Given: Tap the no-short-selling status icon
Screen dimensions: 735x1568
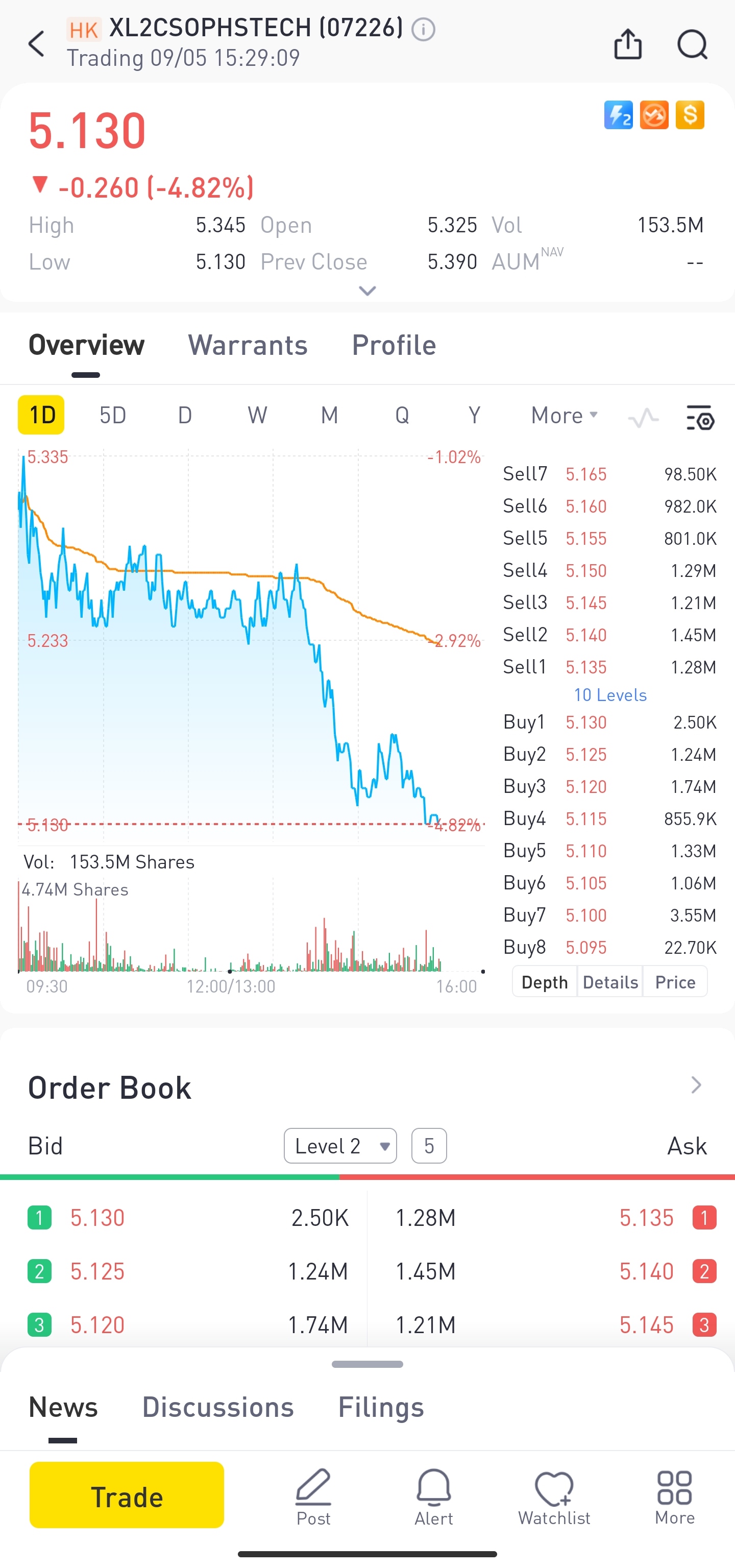Looking at the screenshot, I should pos(654,115).
